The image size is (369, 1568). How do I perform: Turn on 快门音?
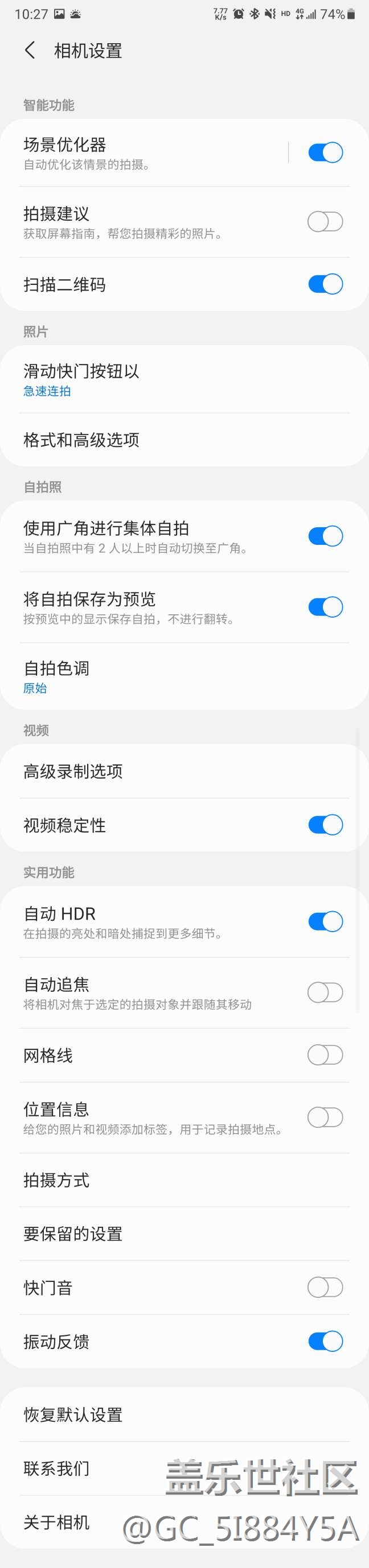[x=325, y=1288]
